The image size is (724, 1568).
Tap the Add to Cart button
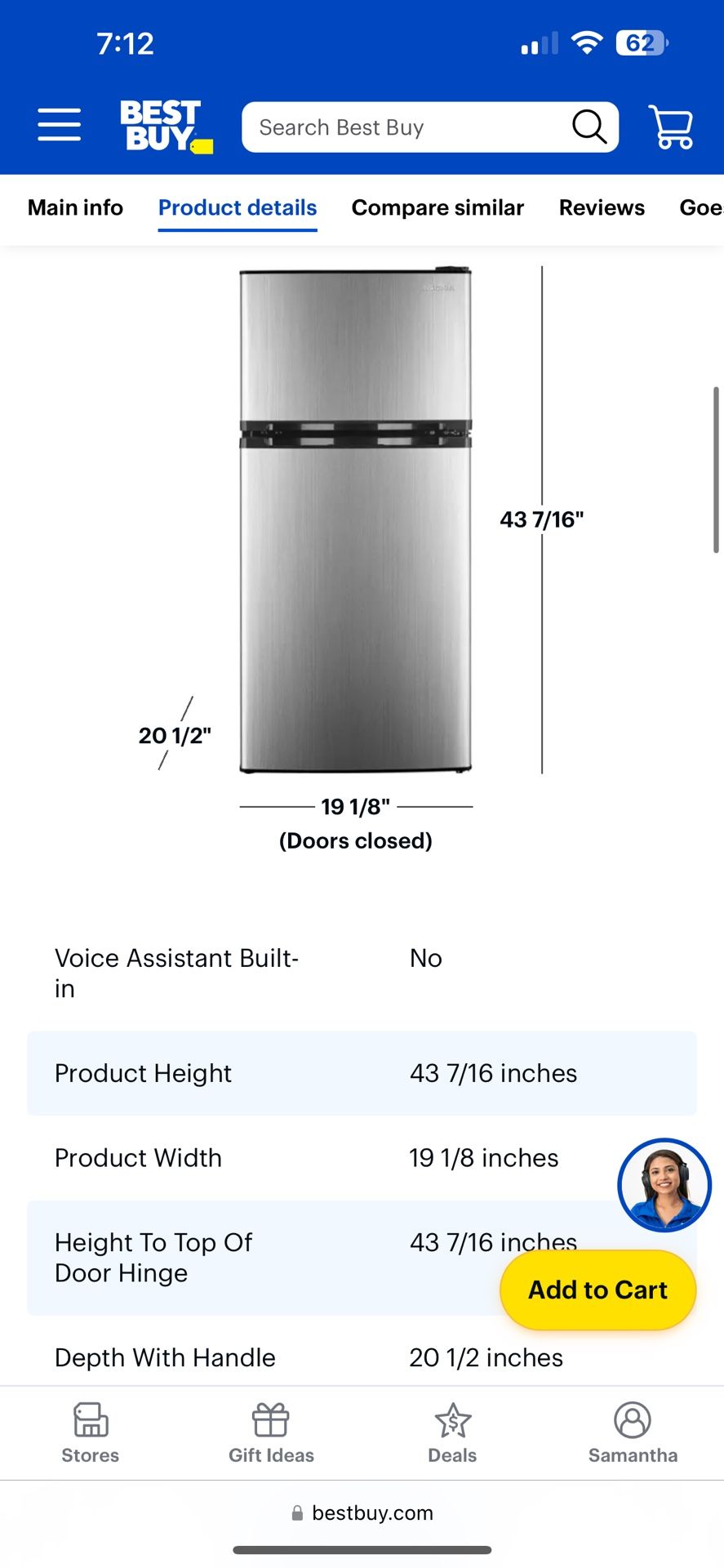[597, 1290]
